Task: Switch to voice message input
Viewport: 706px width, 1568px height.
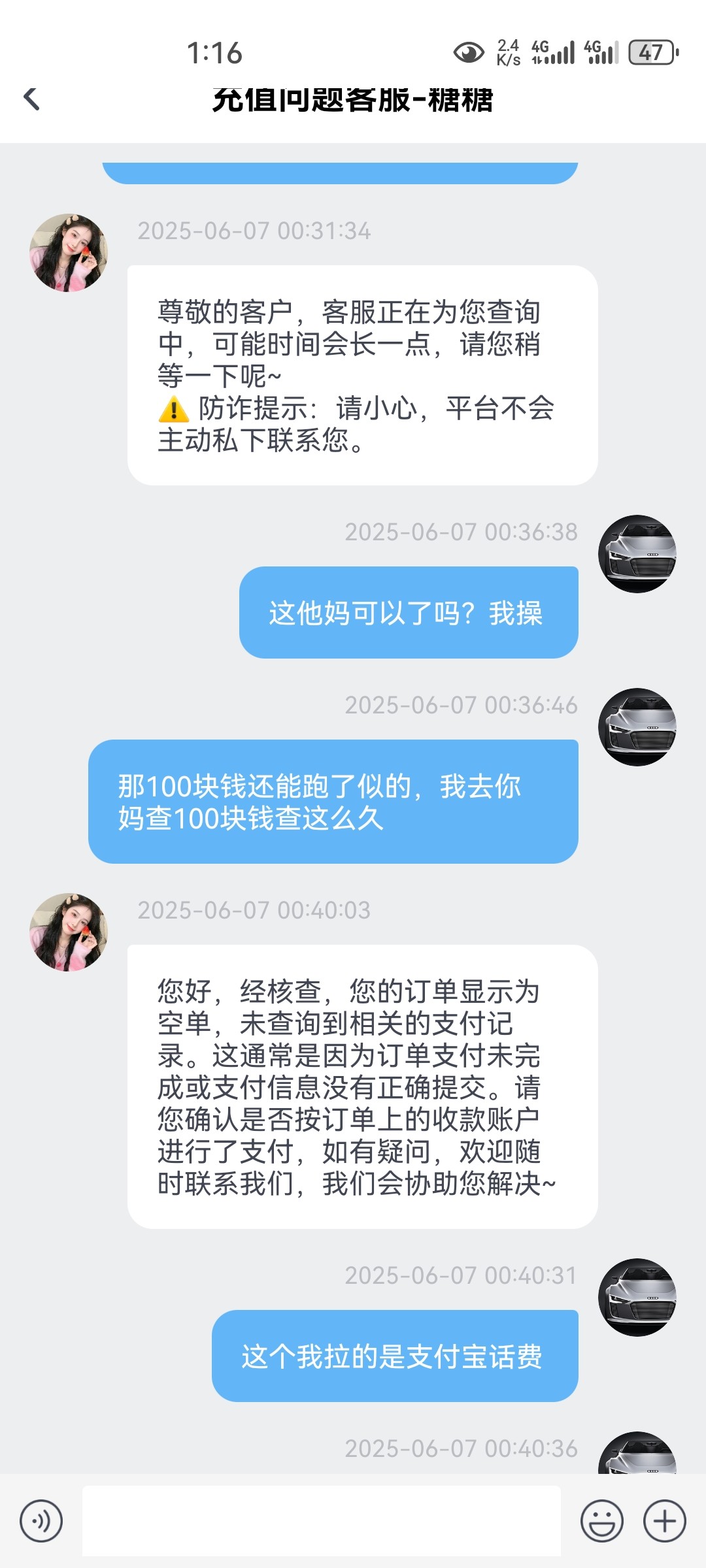Action: pyautogui.click(x=41, y=1520)
